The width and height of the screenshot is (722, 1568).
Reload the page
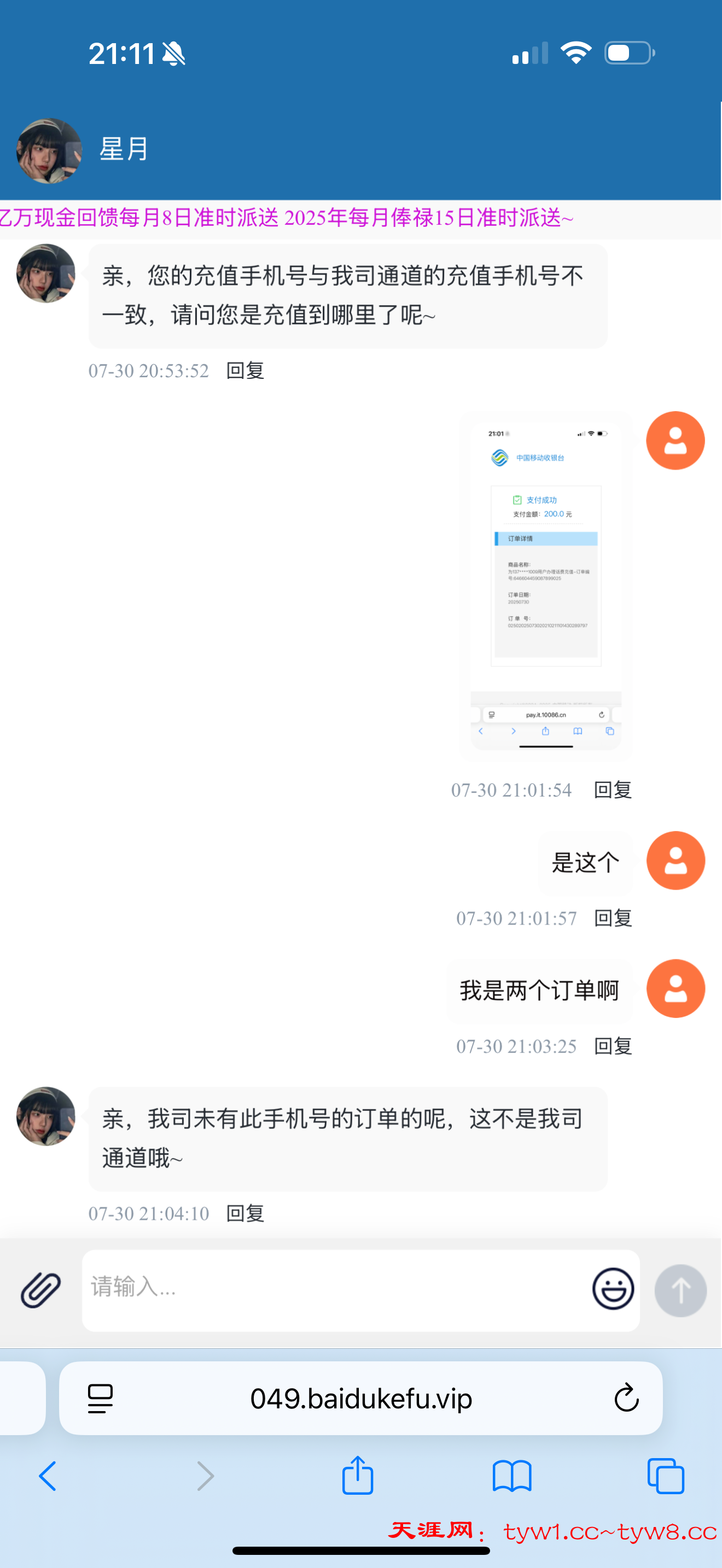click(x=626, y=1398)
